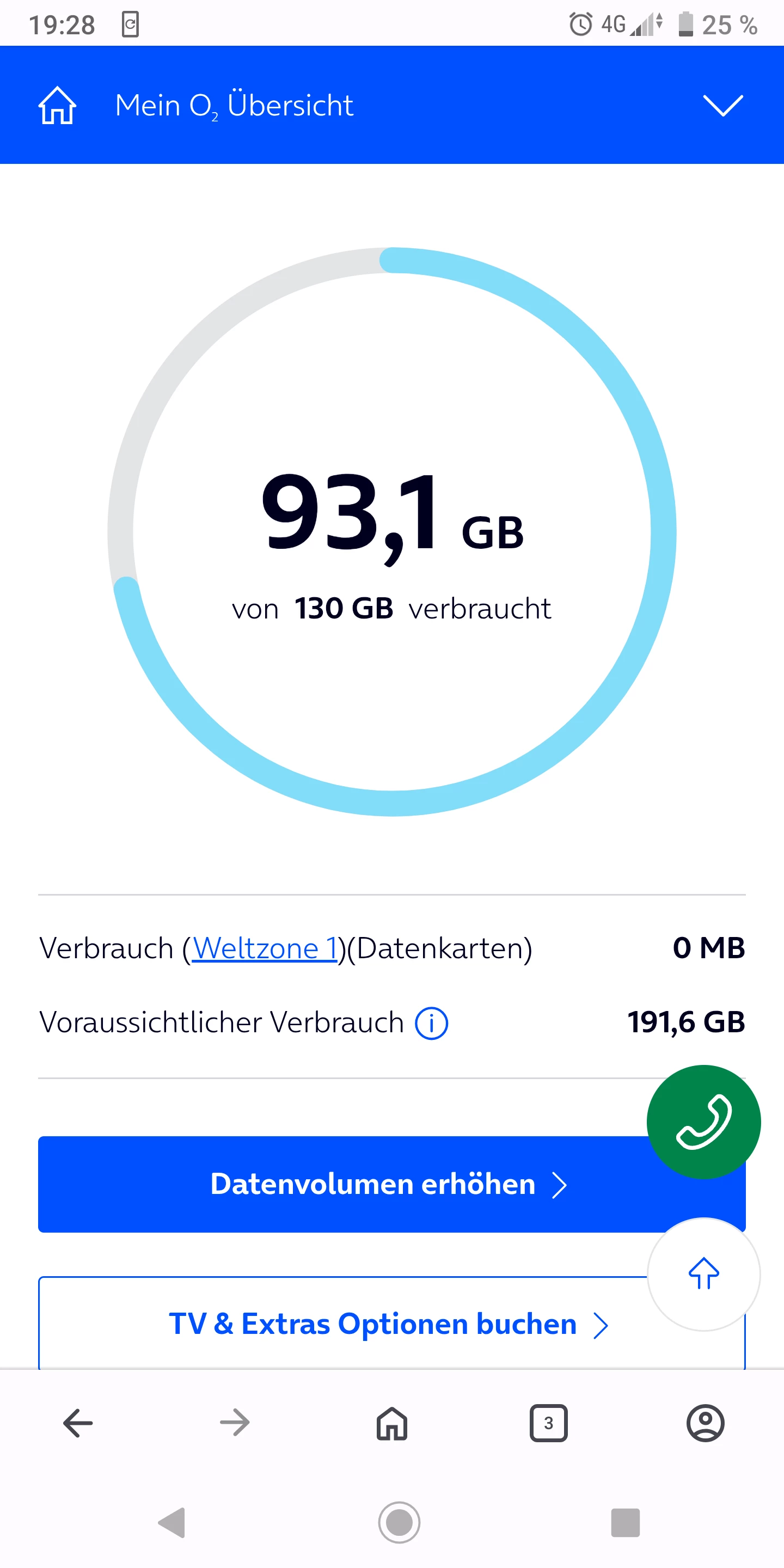Tap the home icon in the blue header
Screen dimensions: 784x1568
tap(57, 105)
